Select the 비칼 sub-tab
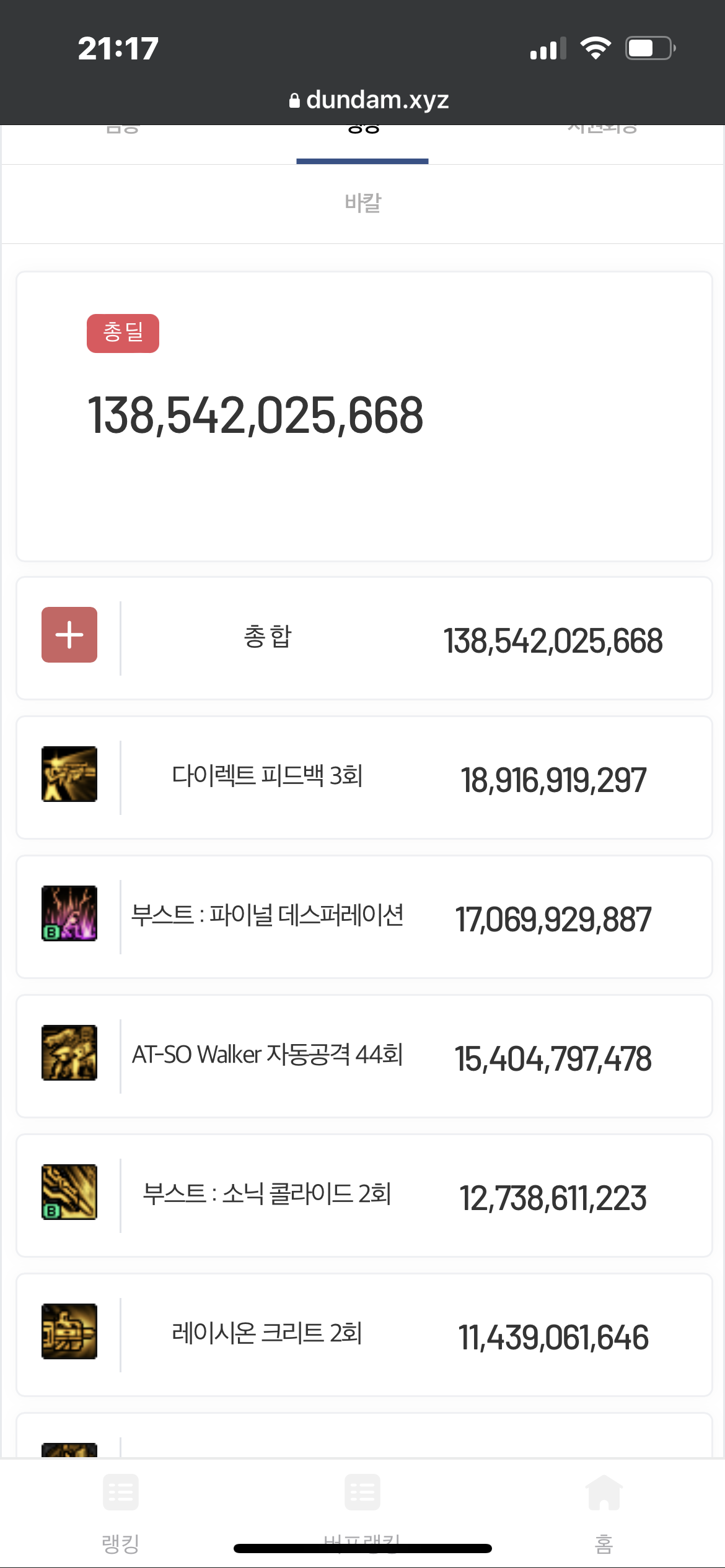Screen dimensions: 725x1568 click(362, 203)
